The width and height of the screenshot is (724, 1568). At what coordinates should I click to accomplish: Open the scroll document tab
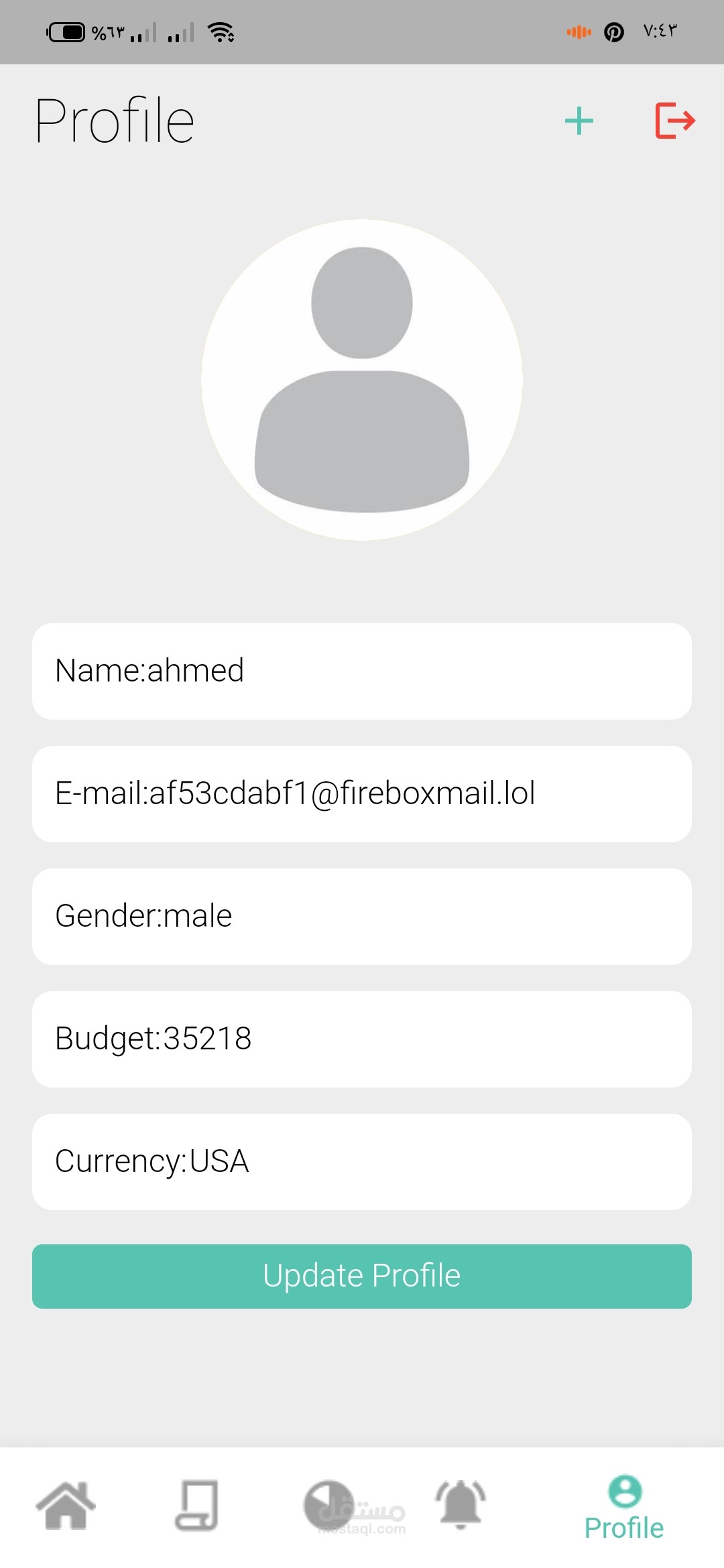(x=196, y=1505)
